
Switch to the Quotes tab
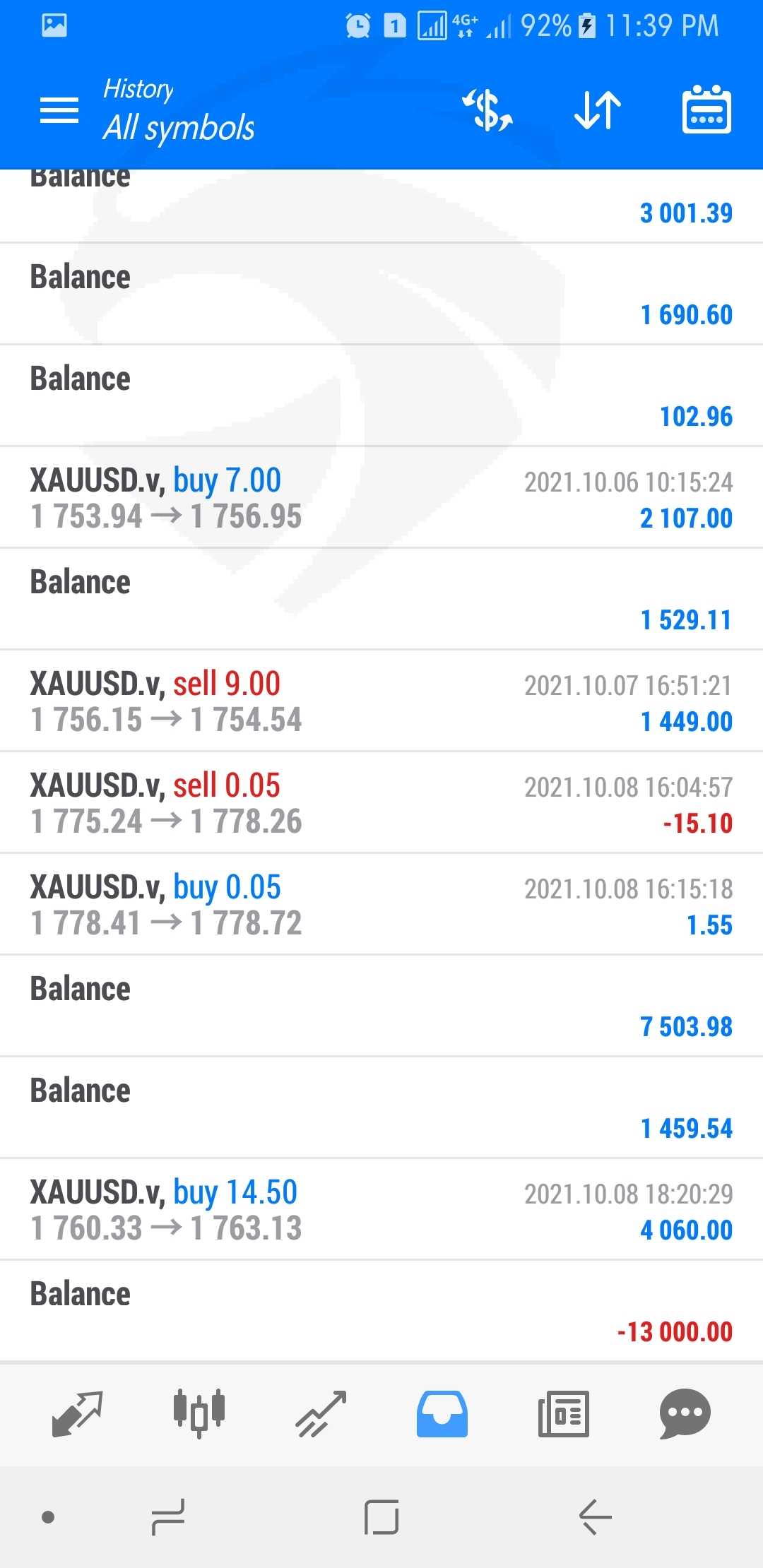point(78,1413)
